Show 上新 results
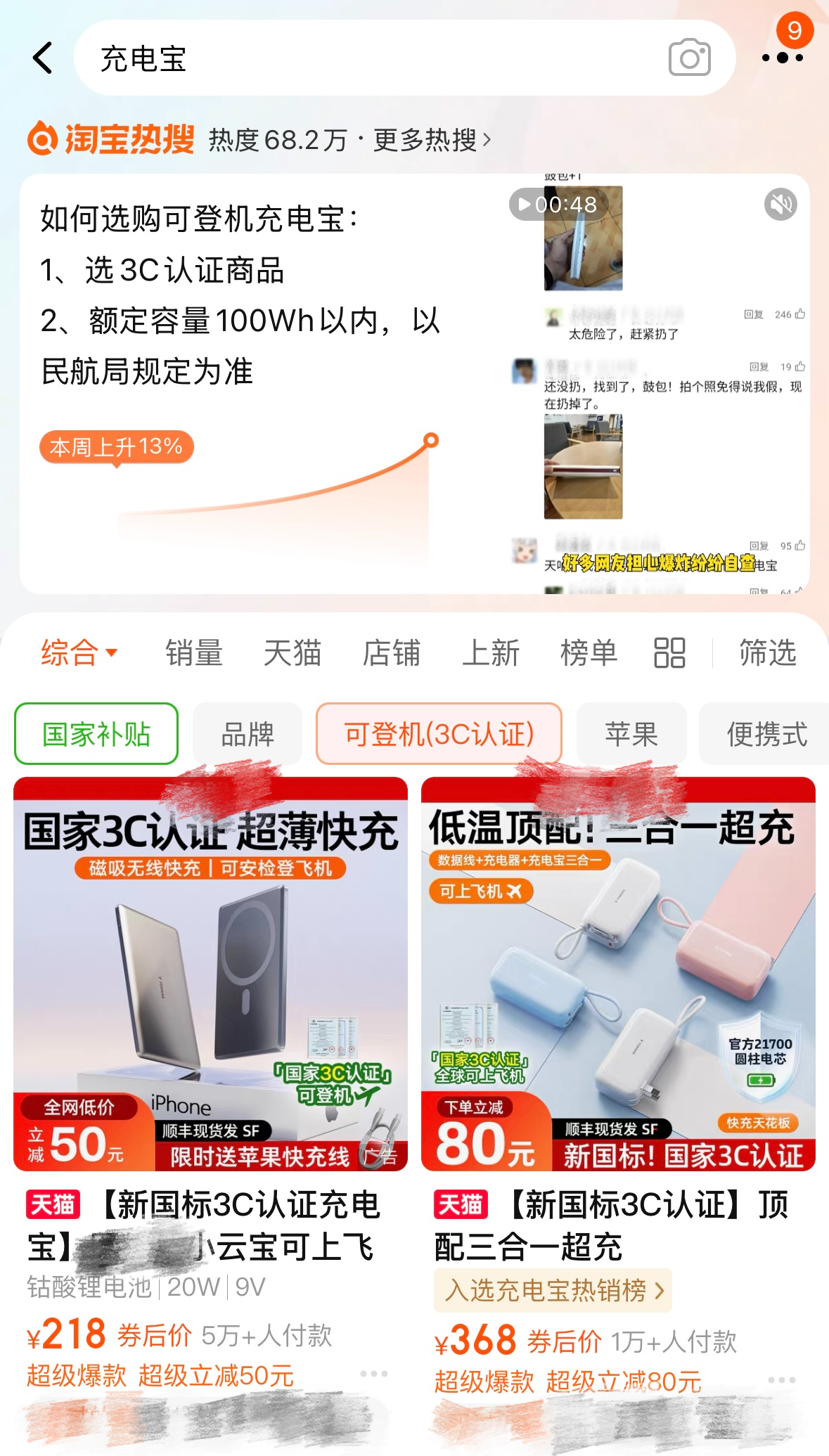 (491, 653)
